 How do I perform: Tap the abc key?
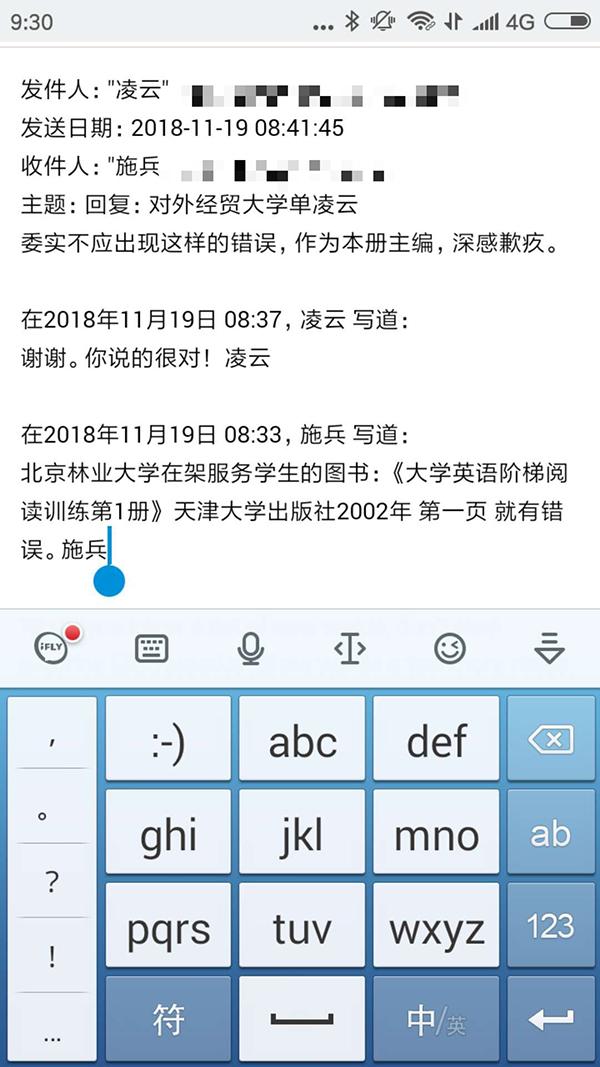tap(302, 741)
